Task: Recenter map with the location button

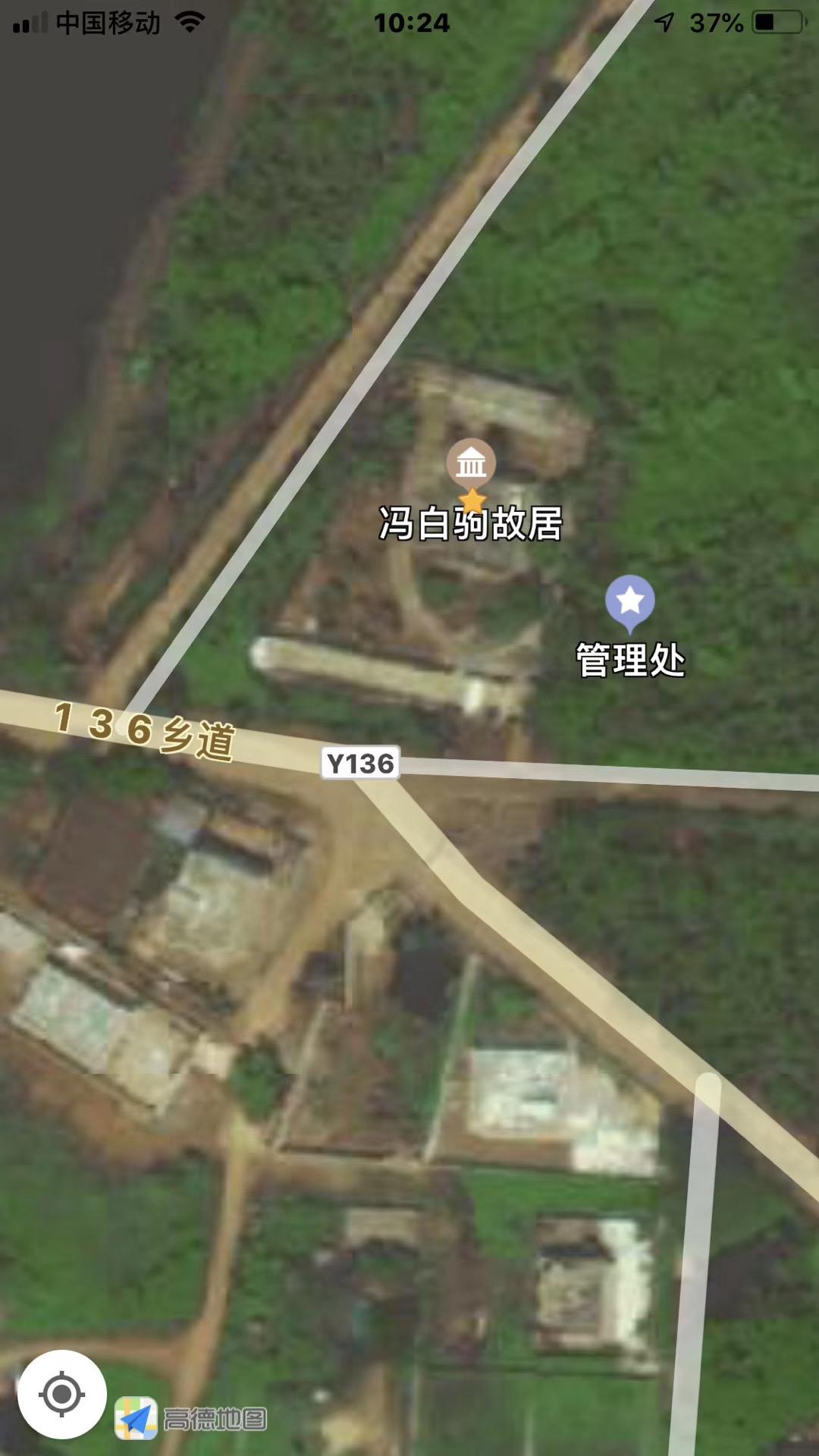Action: pos(62,1394)
